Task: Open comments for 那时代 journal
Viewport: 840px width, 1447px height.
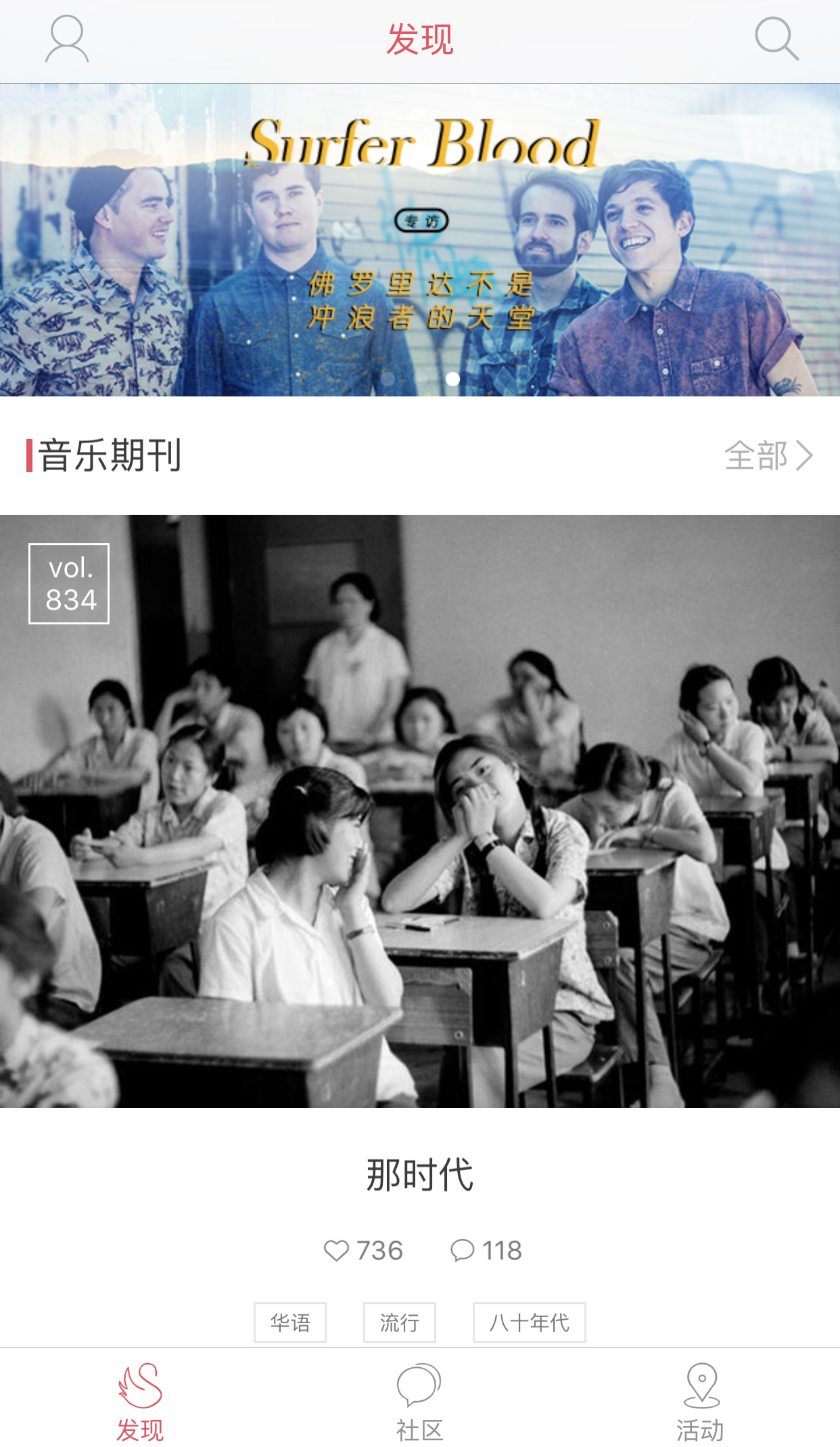Action: [486, 1250]
